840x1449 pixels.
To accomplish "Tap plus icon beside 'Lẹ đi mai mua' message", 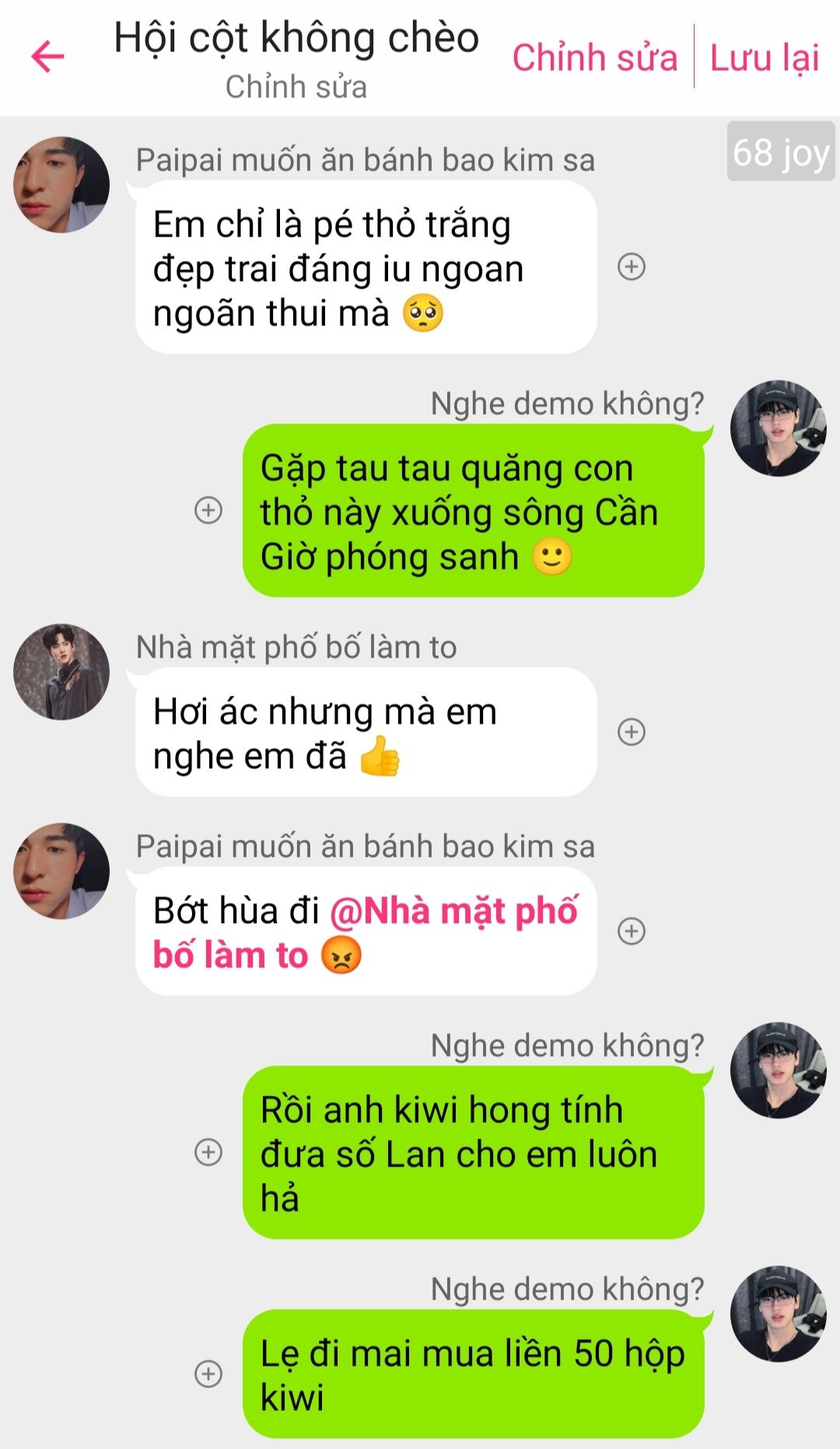I will (x=208, y=1374).
